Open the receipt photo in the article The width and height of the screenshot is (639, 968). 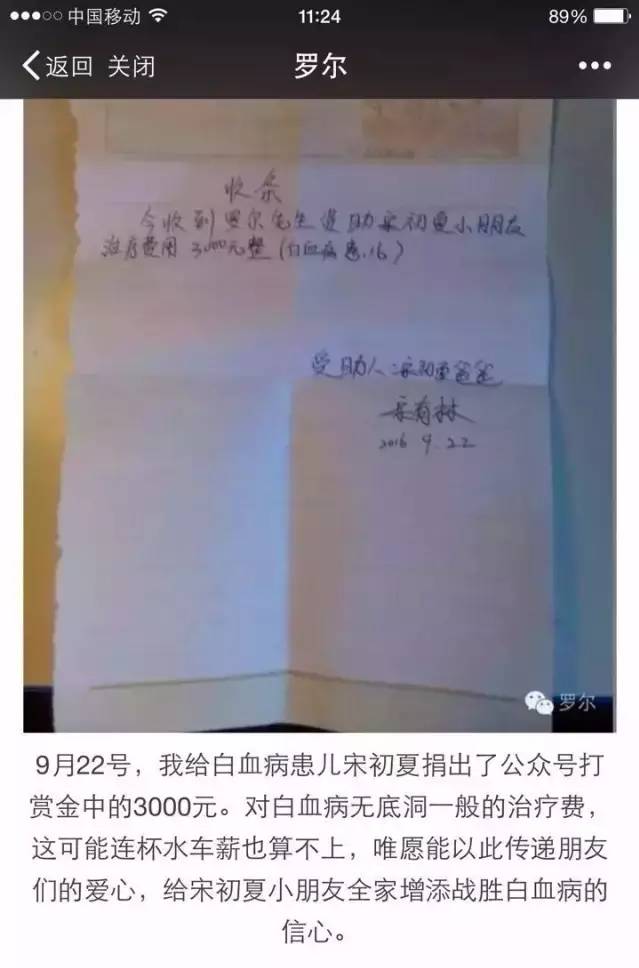coord(319,415)
